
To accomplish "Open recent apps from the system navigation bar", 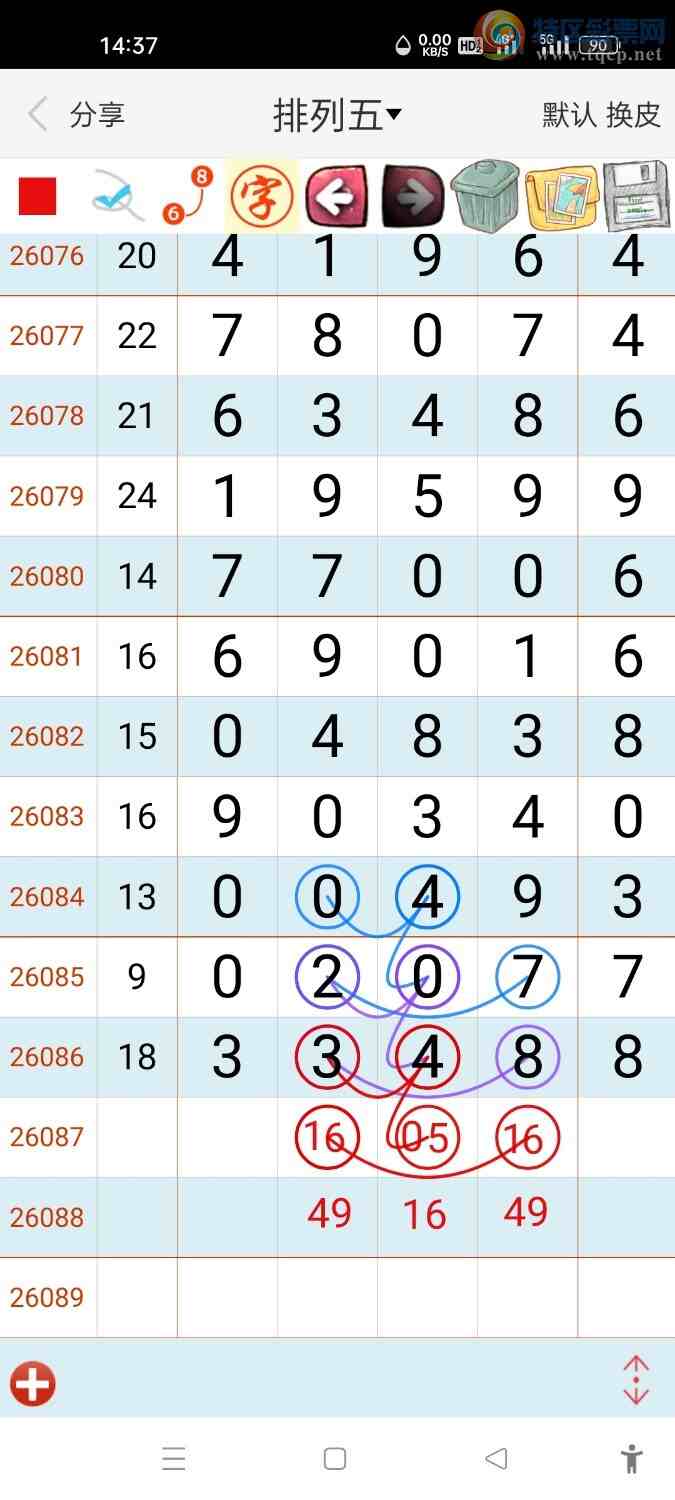I will pos(174,1459).
